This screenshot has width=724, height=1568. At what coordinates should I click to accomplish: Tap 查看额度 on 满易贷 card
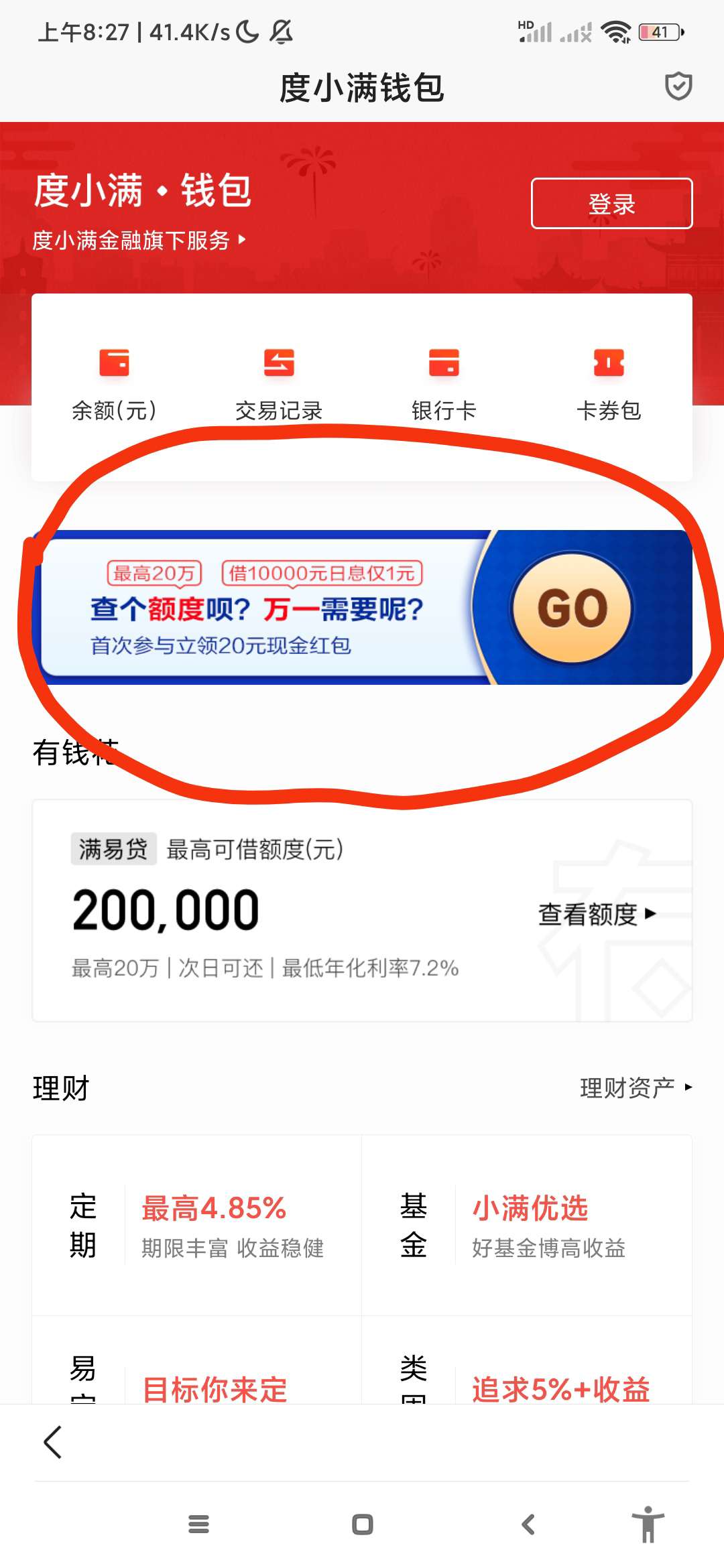tap(597, 914)
